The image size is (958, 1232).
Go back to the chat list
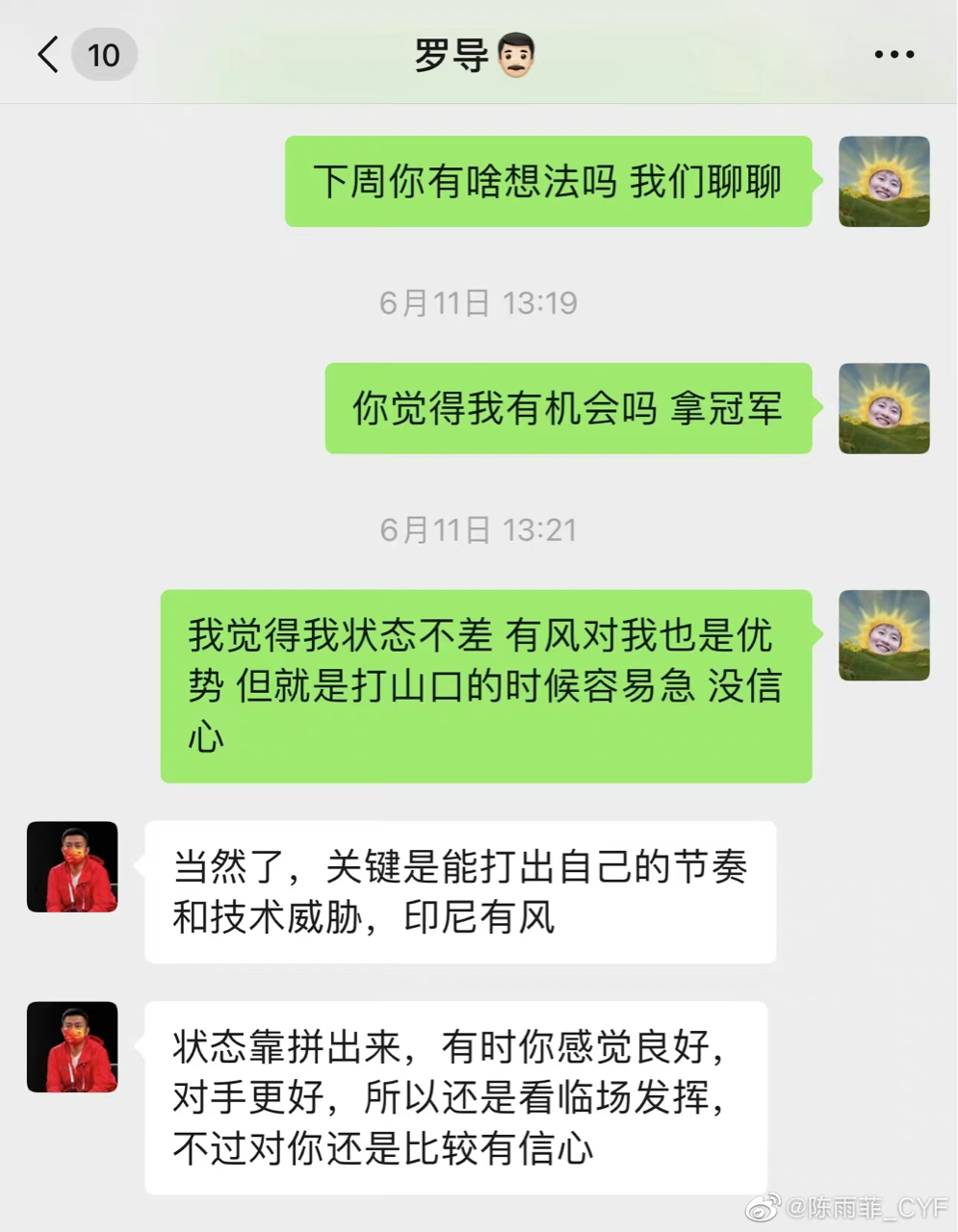pyautogui.click(x=48, y=55)
